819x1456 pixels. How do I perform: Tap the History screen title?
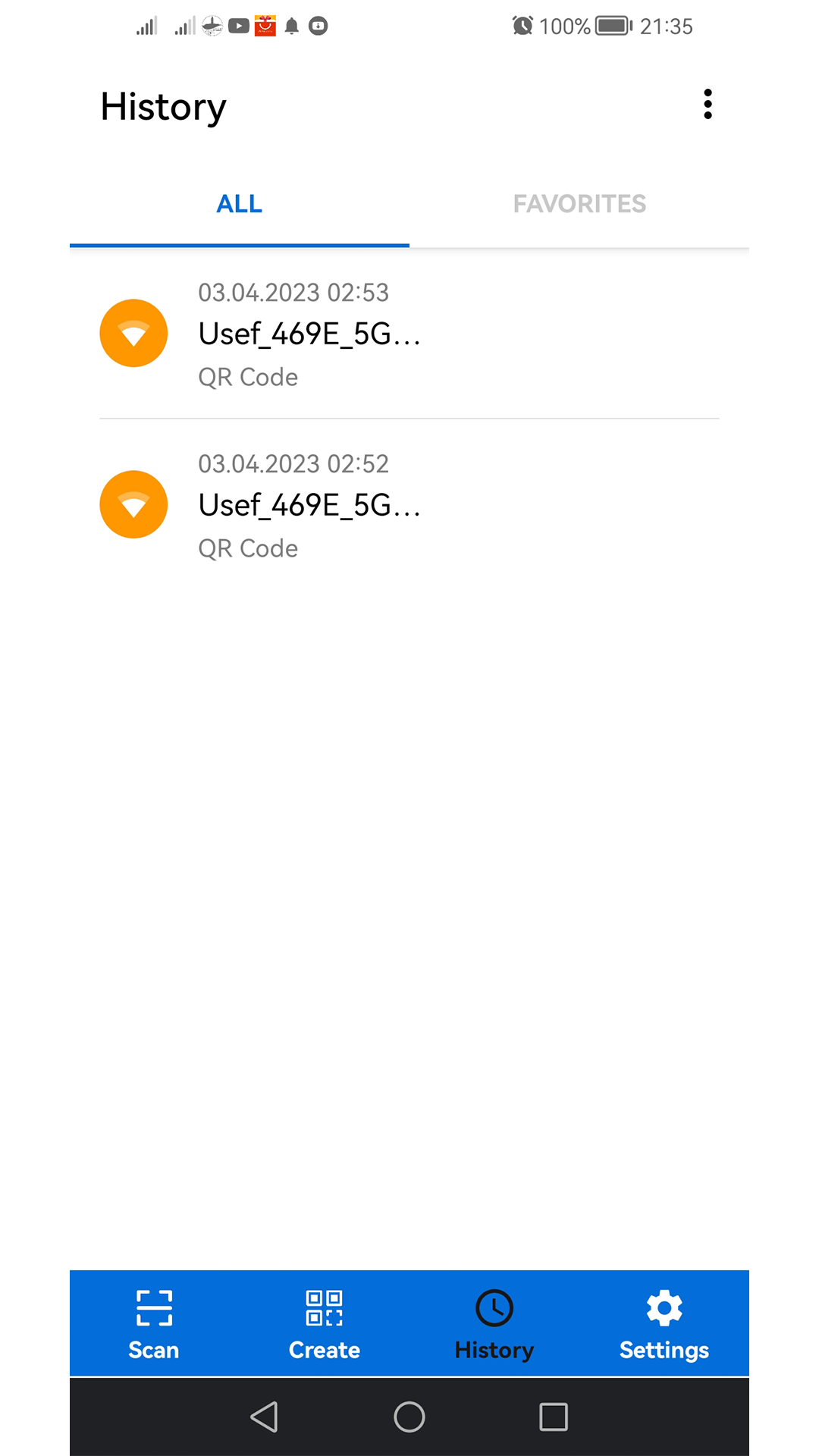click(163, 106)
